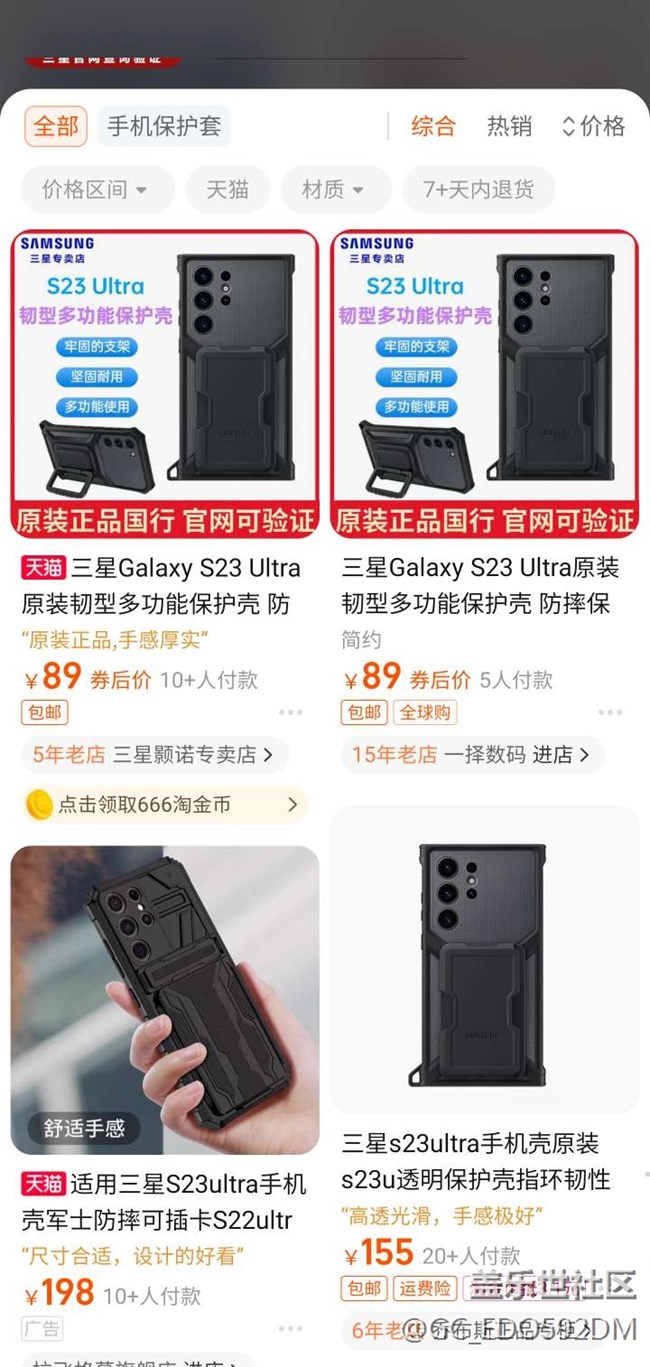View the s23u透明保护壳 product at ¥155
The height and width of the screenshot is (1367, 650).
484,960
